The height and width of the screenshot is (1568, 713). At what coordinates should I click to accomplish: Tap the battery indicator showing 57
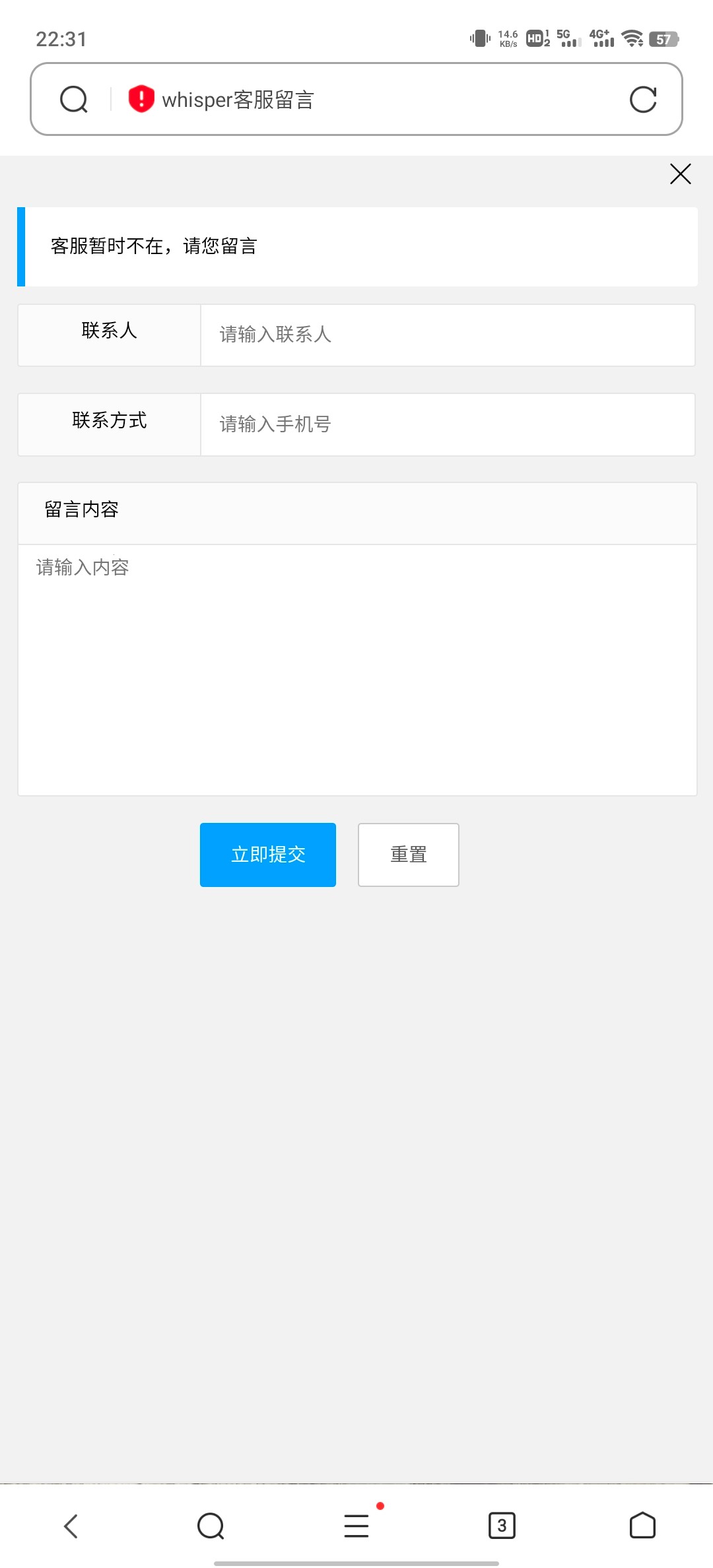(x=663, y=39)
